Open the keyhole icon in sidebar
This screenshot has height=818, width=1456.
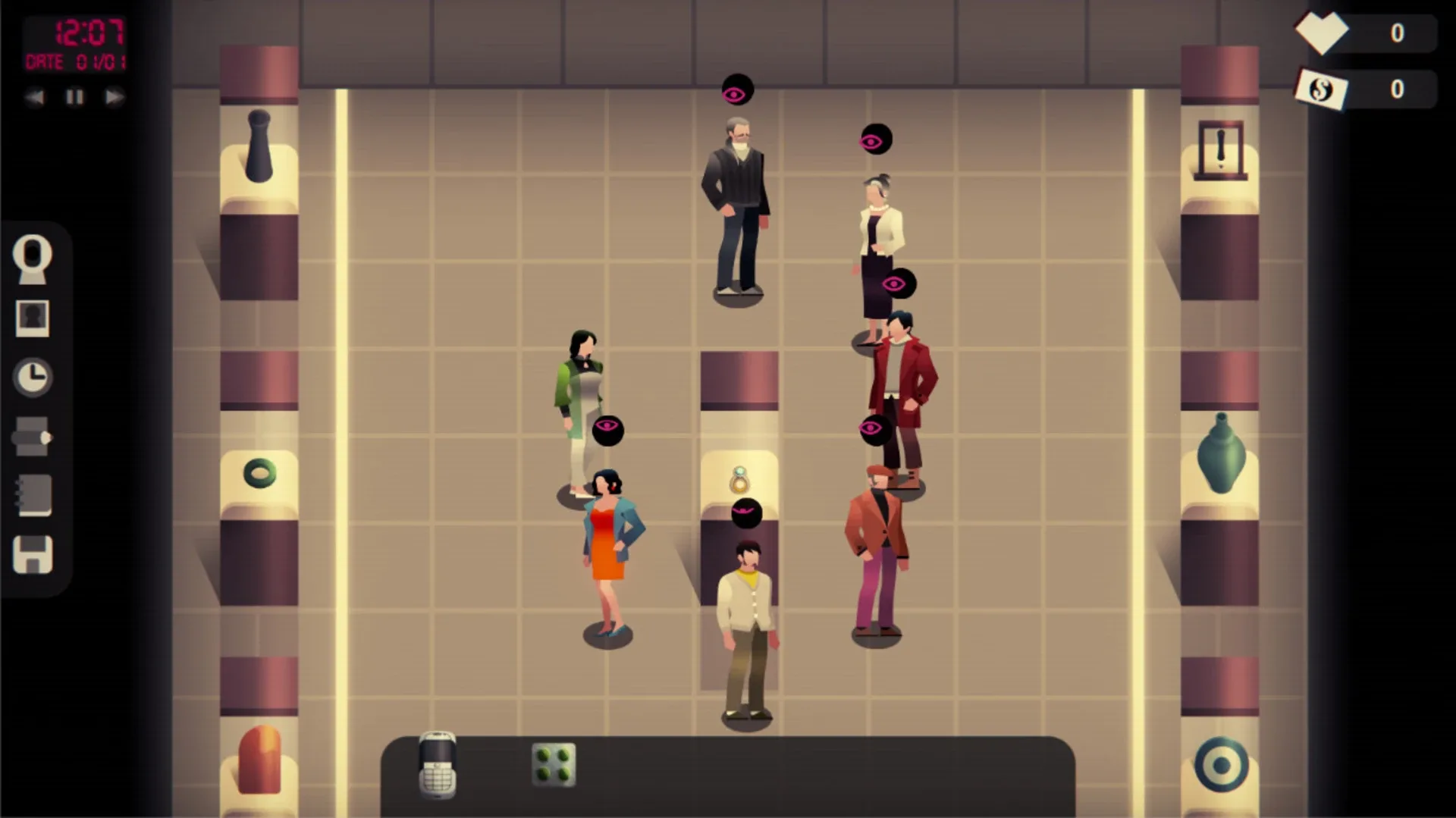click(33, 259)
